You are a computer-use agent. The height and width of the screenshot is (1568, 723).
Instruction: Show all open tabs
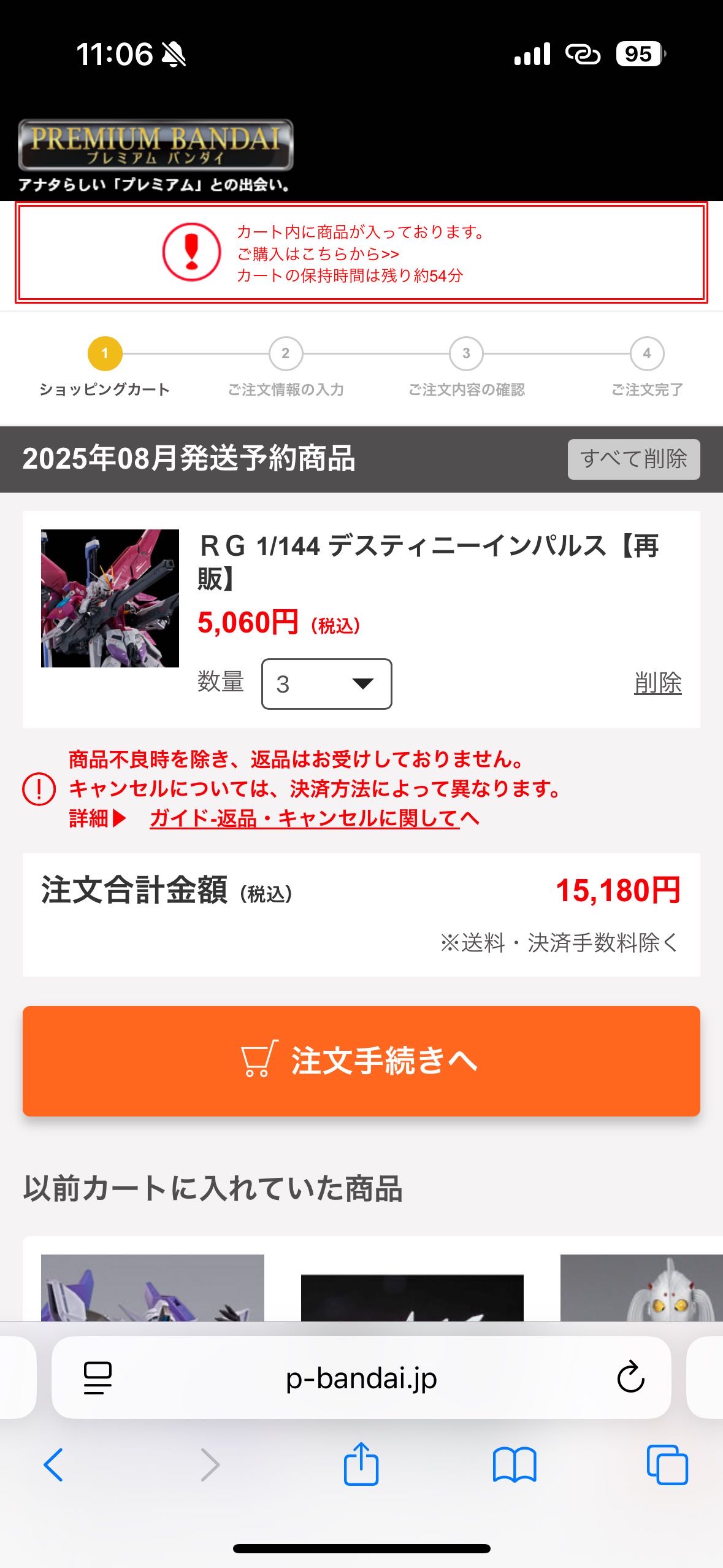coord(667,1465)
